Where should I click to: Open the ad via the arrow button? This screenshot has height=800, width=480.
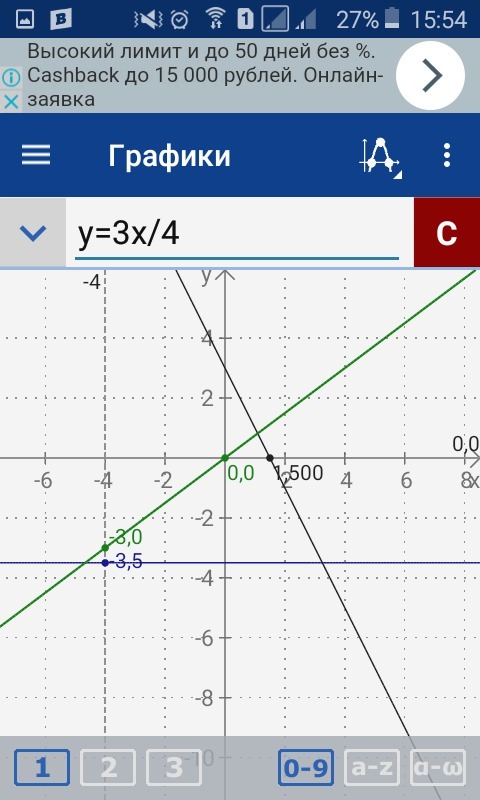pyautogui.click(x=431, y=76)
